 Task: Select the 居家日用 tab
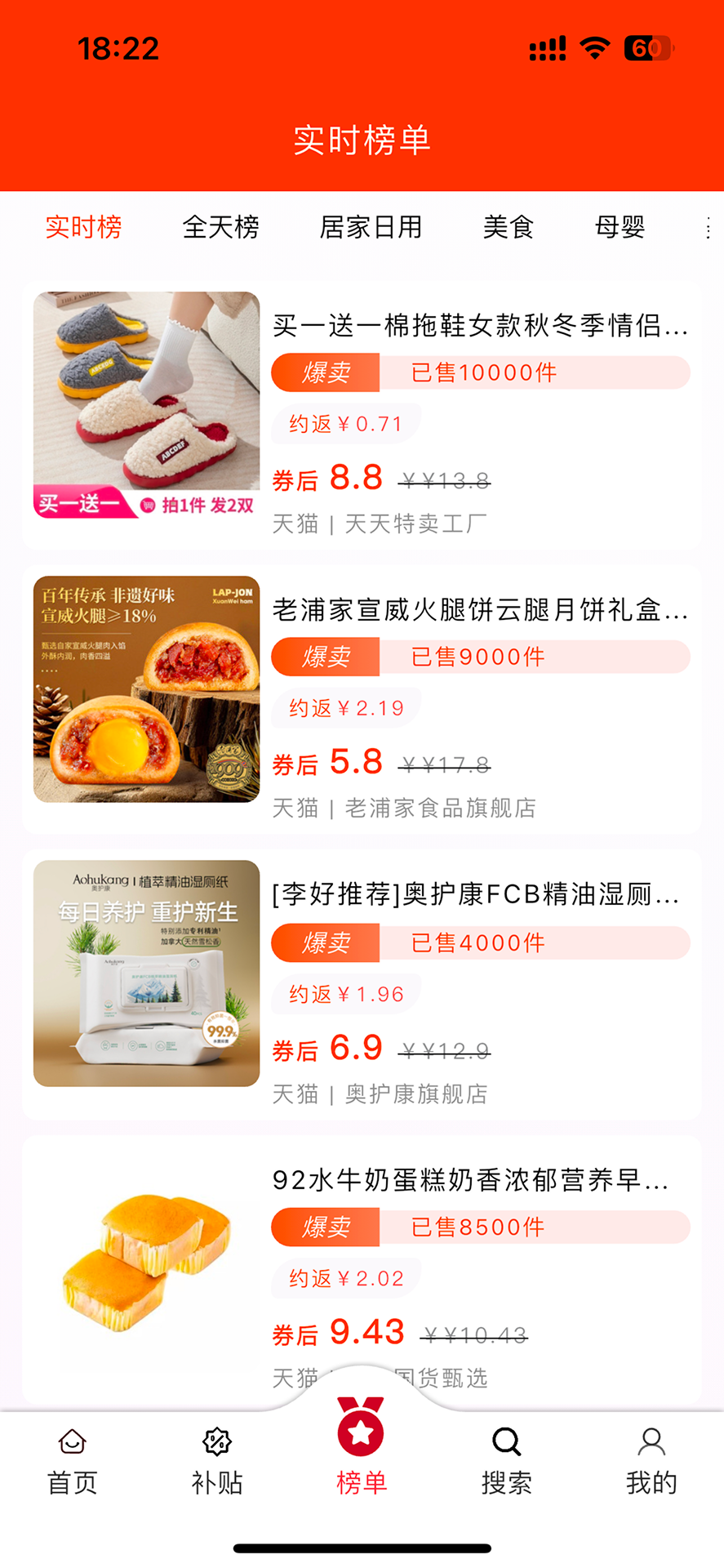point(371,229)
